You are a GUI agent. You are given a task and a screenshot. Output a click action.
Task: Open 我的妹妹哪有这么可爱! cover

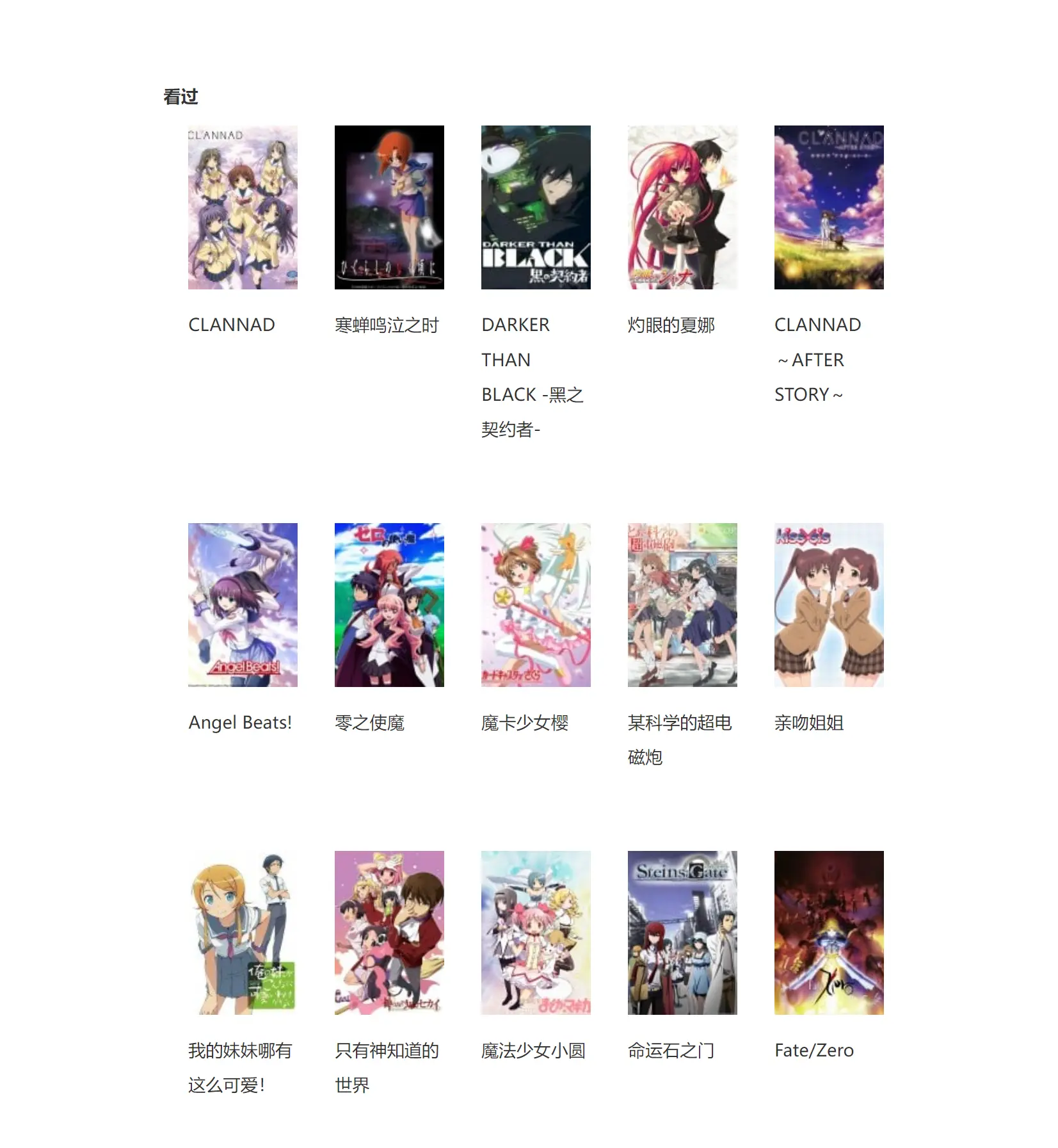coord(243,933)
